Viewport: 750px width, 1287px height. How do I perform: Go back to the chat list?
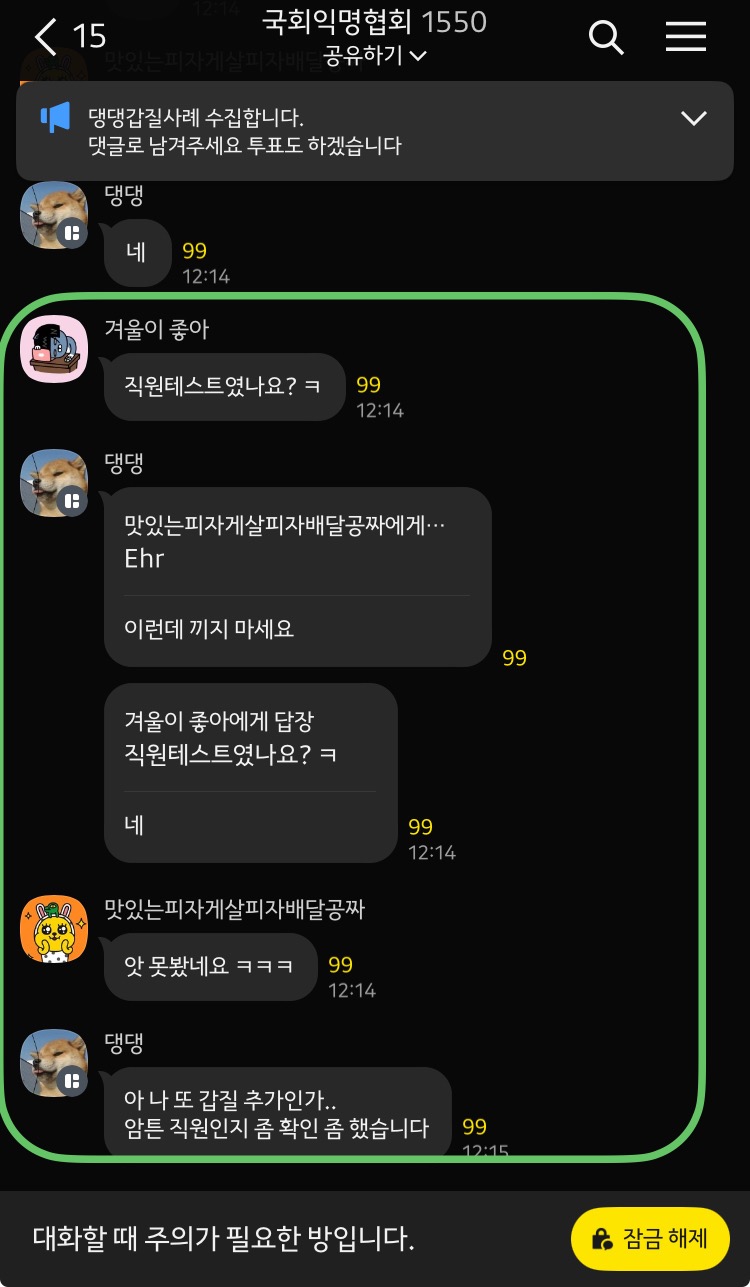[x=47, y=37]
